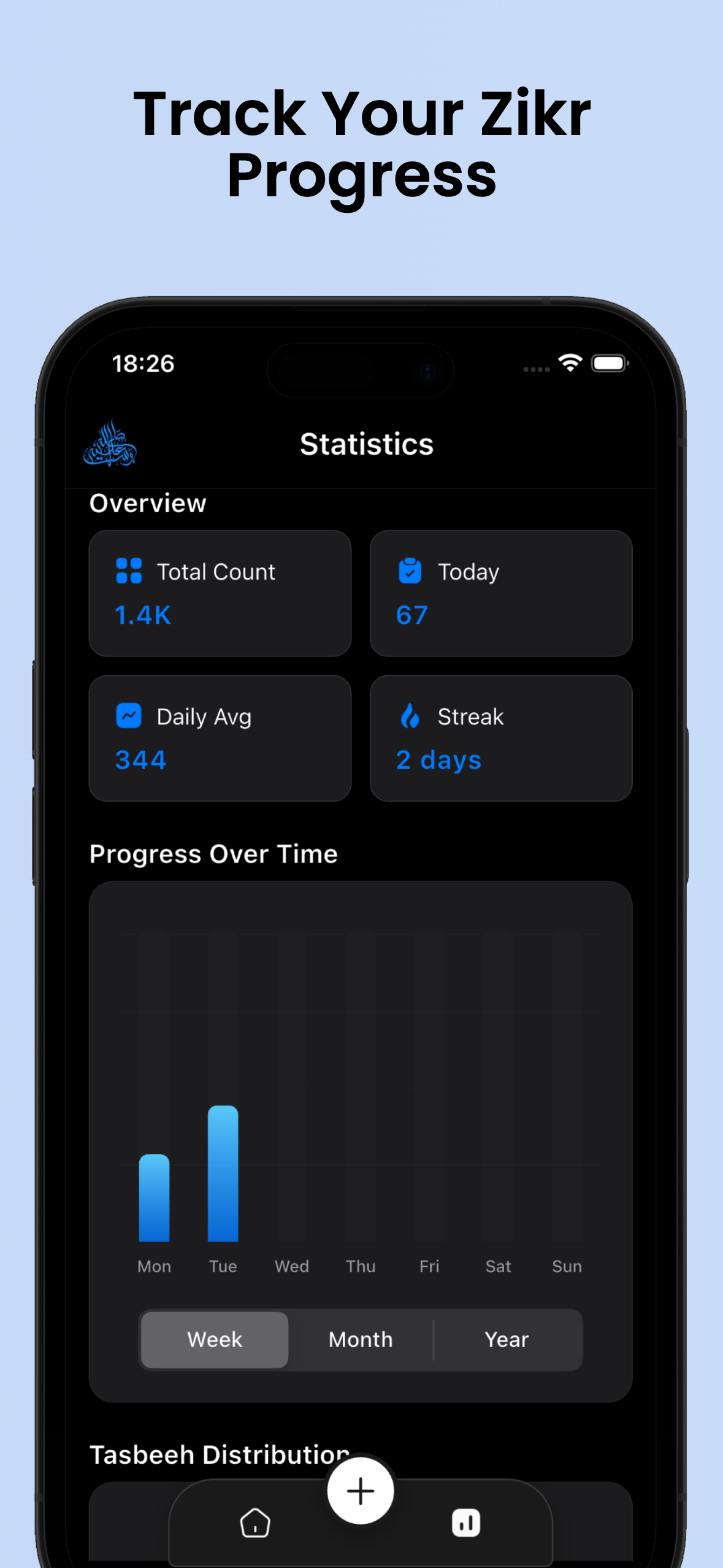Tap the Streak flame icon
The height and width of the screenshot is (1568, 723).
click(410, 716)
